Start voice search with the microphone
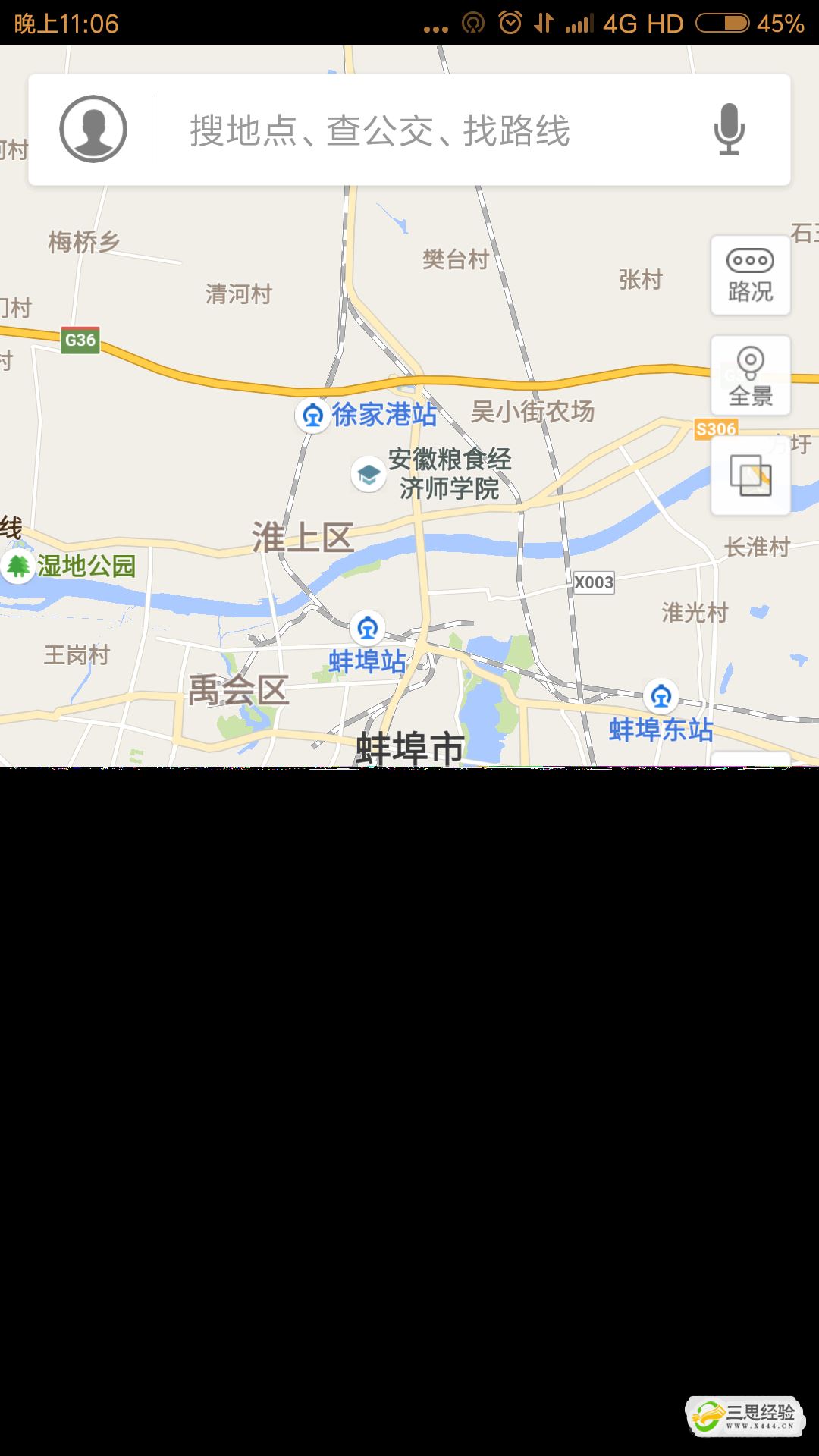This screenshot has width=819, height=1456. 729,130
